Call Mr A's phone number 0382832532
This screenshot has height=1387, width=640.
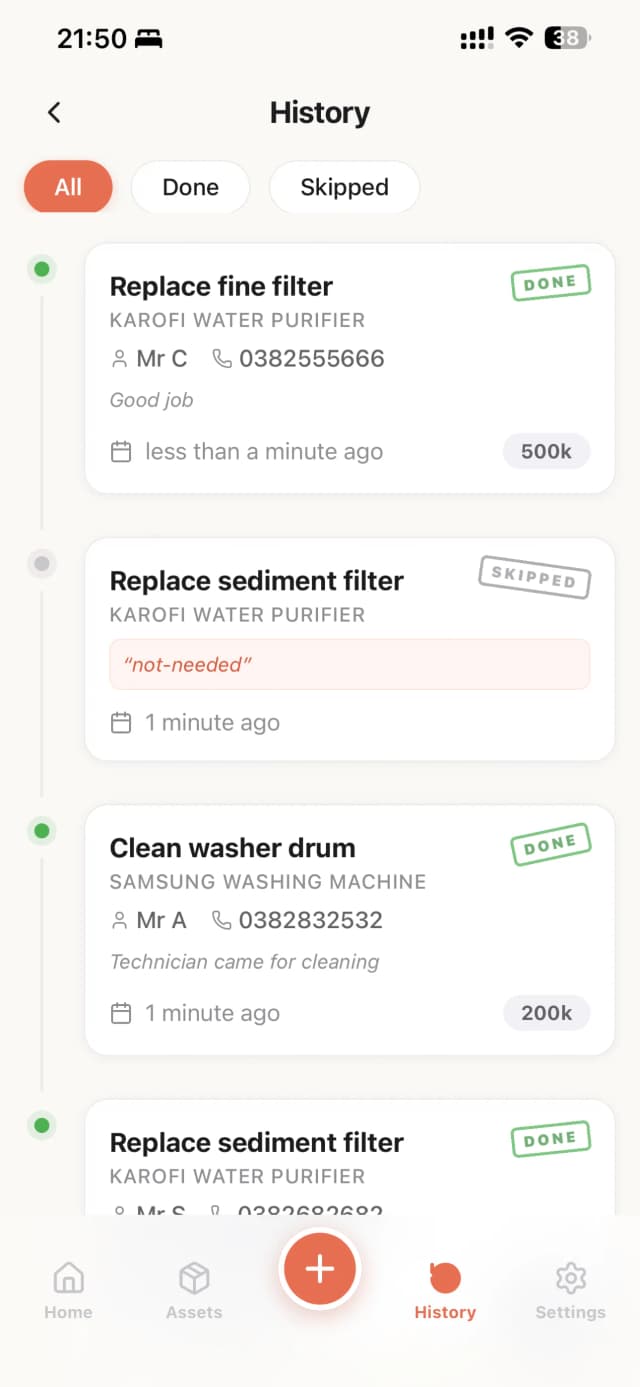310,920
